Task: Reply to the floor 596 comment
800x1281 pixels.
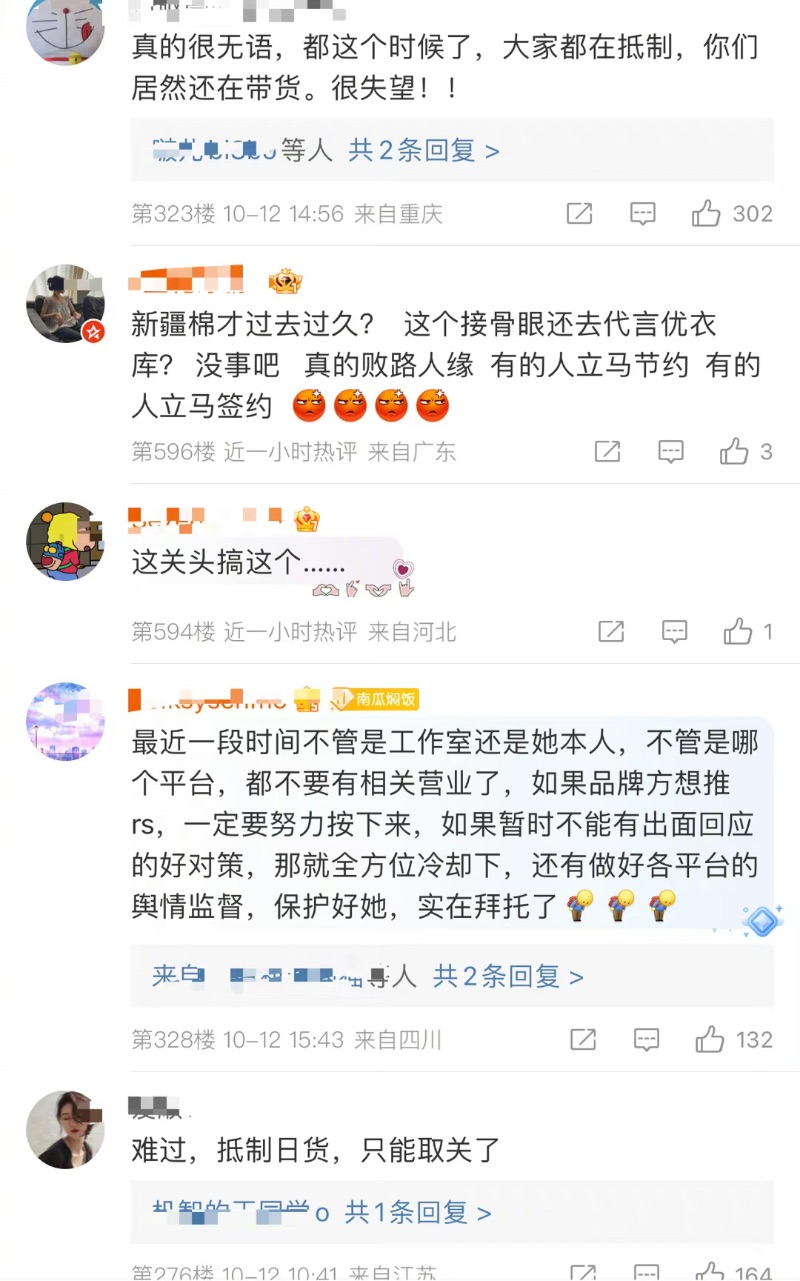Action: [x=670, y=452]
